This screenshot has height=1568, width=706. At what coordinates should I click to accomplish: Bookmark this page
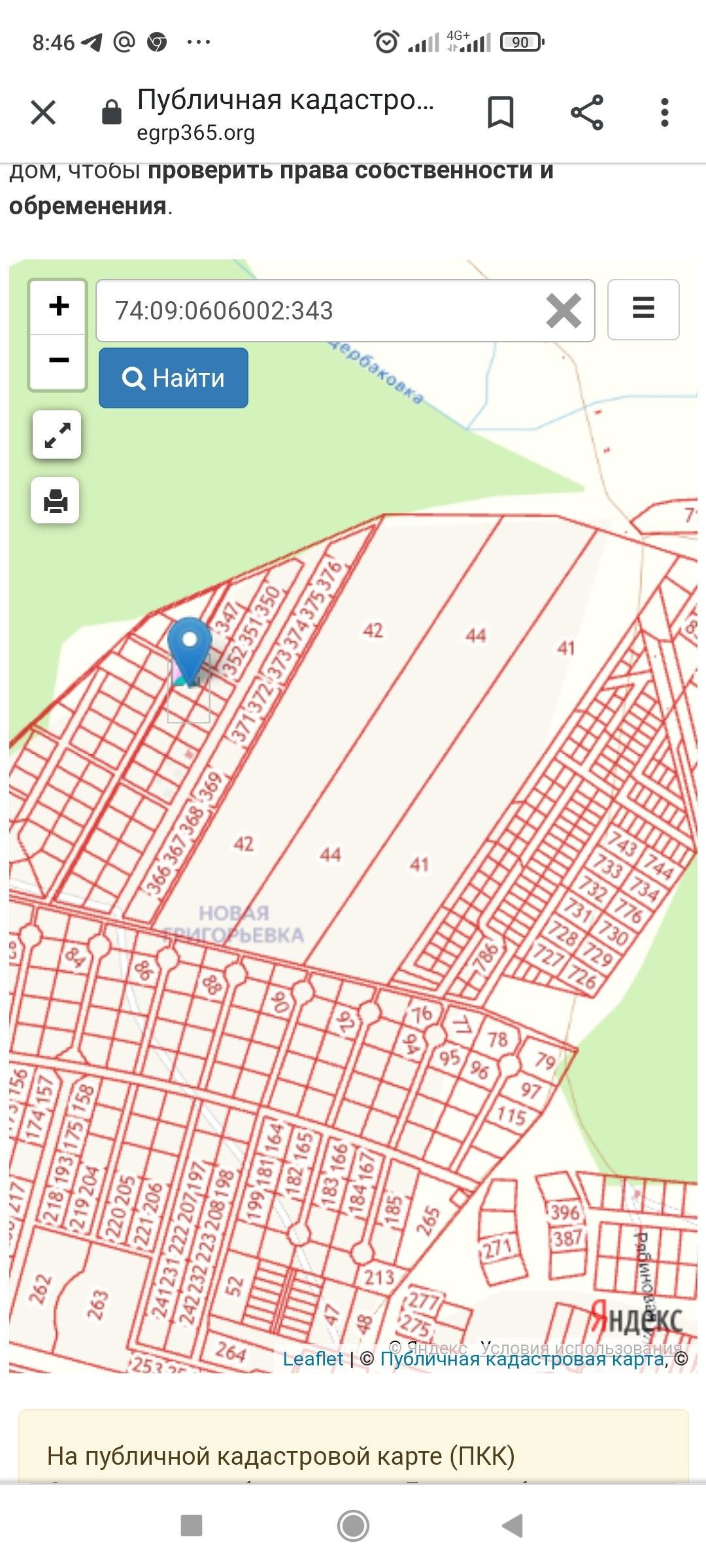(x=501, y=112)
